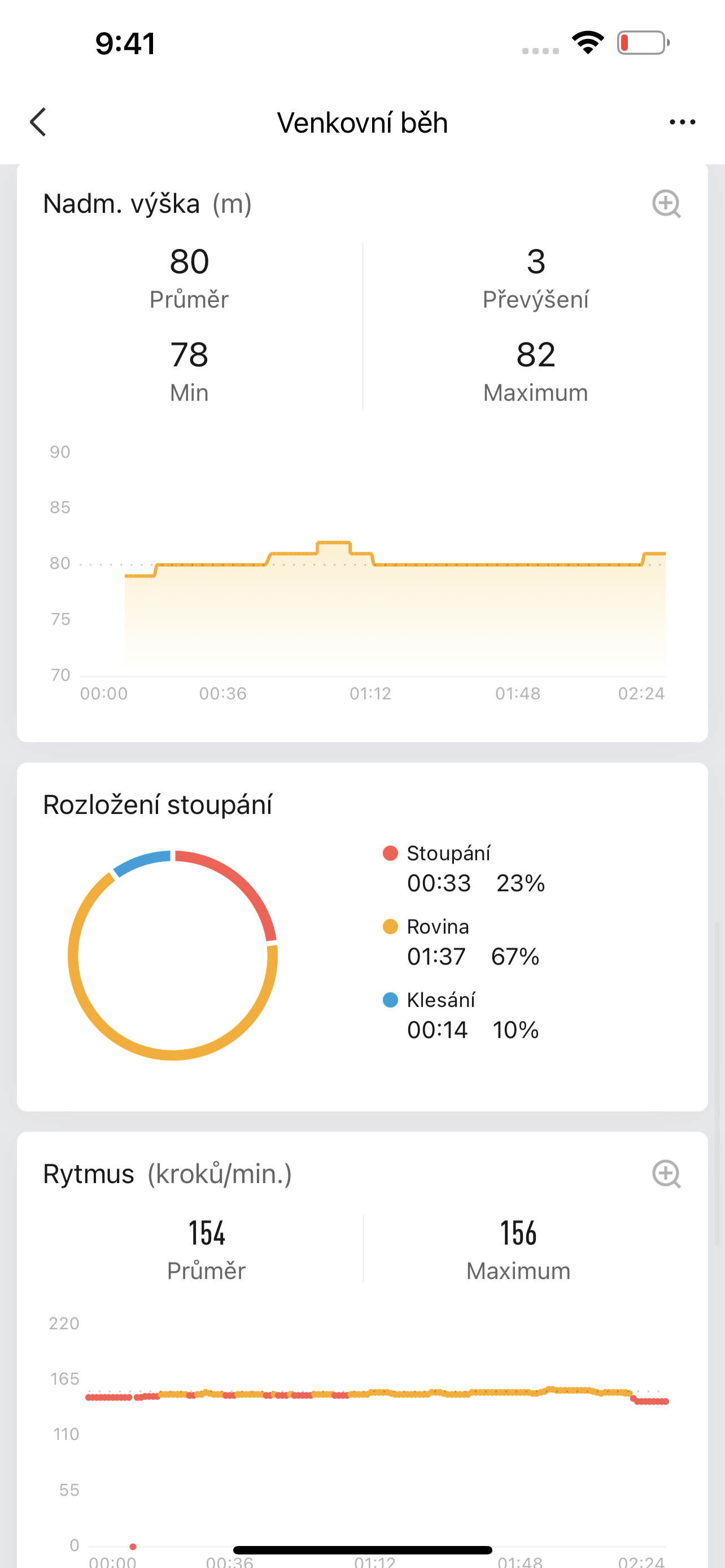Image resolution: width=725 pixels, height=1568 pixels.
Task: Open the Nadm. výška chart zoom magnifier
Action: (666, 203)
